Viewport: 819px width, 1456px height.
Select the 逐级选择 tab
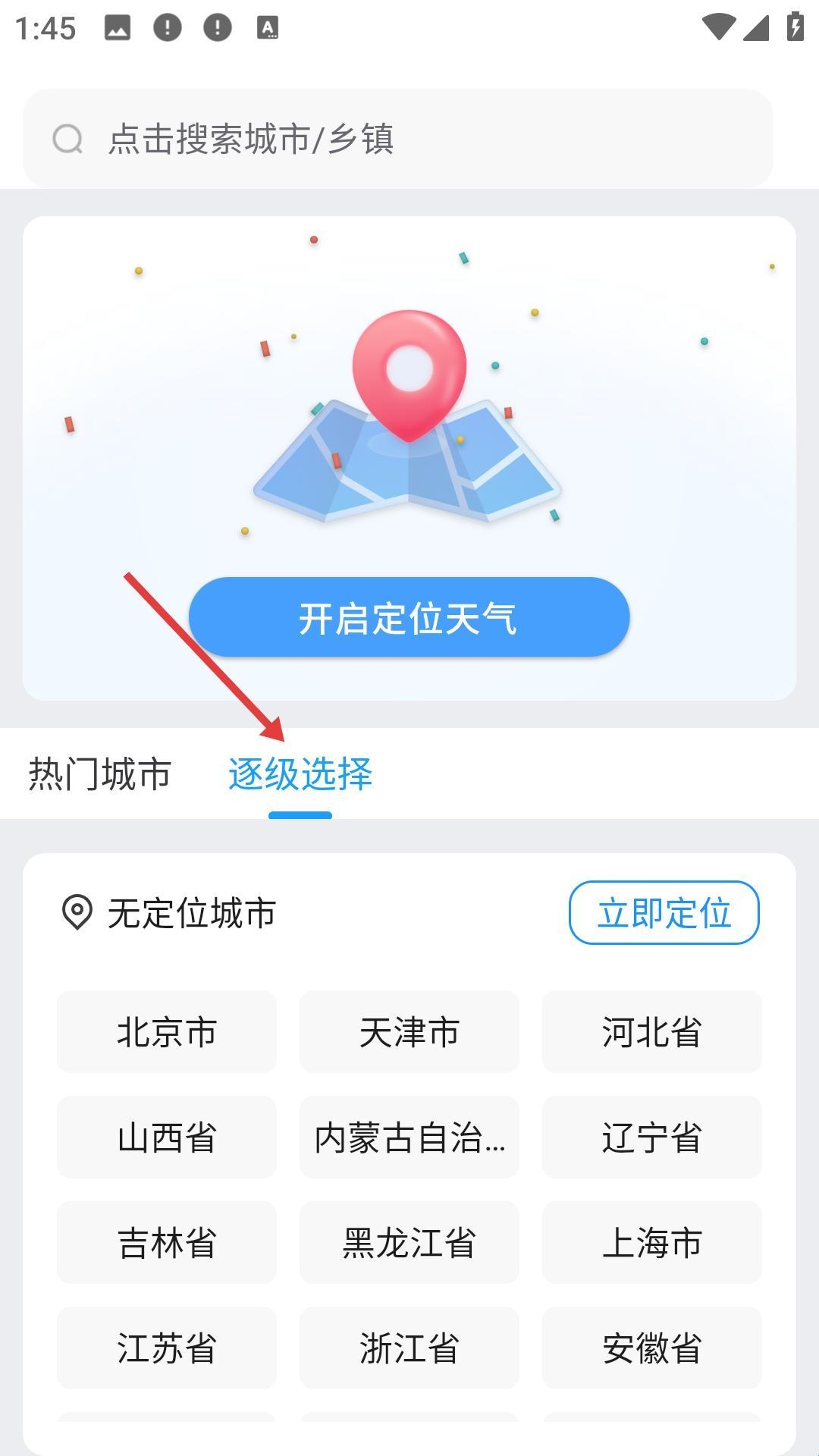tap(300, 774)
